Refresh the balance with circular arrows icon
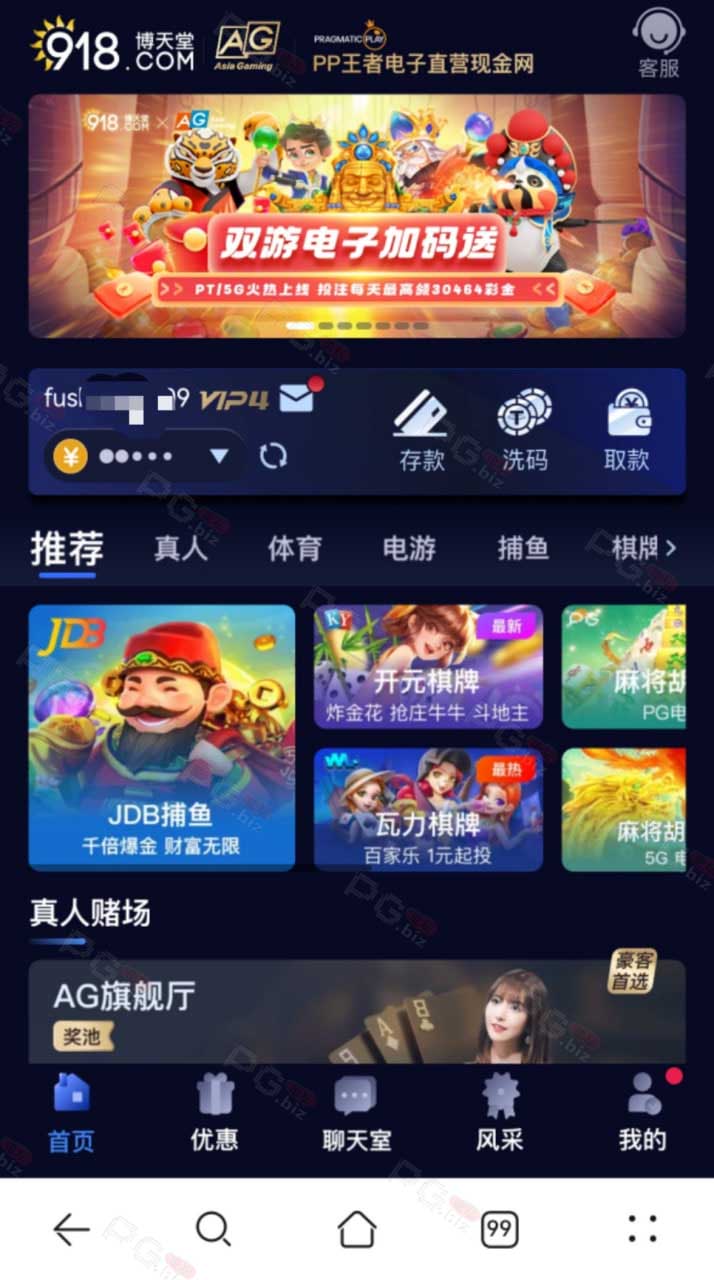714x1280 pixels. 273,456
